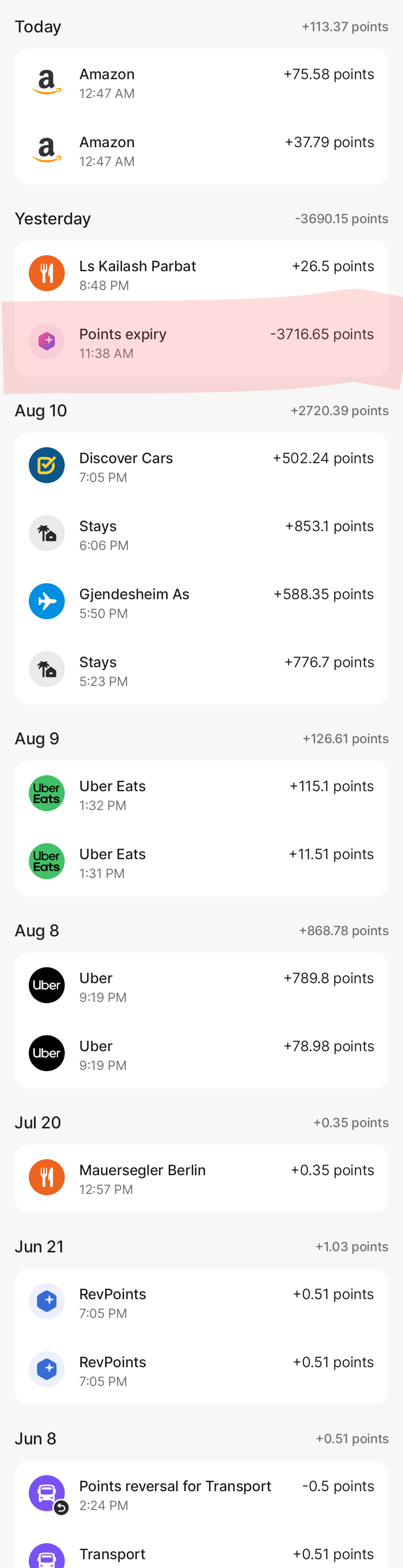Open the Stays +776.7 points entry
The height and width of the screenshot is (1568, 403).
pos(201,671)
